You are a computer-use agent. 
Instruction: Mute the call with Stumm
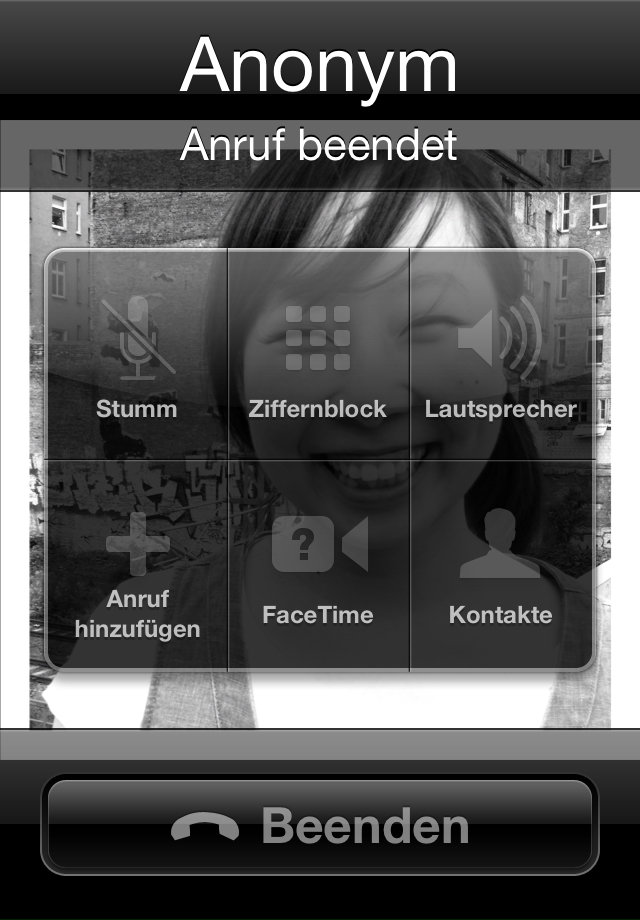click(137, 355)
